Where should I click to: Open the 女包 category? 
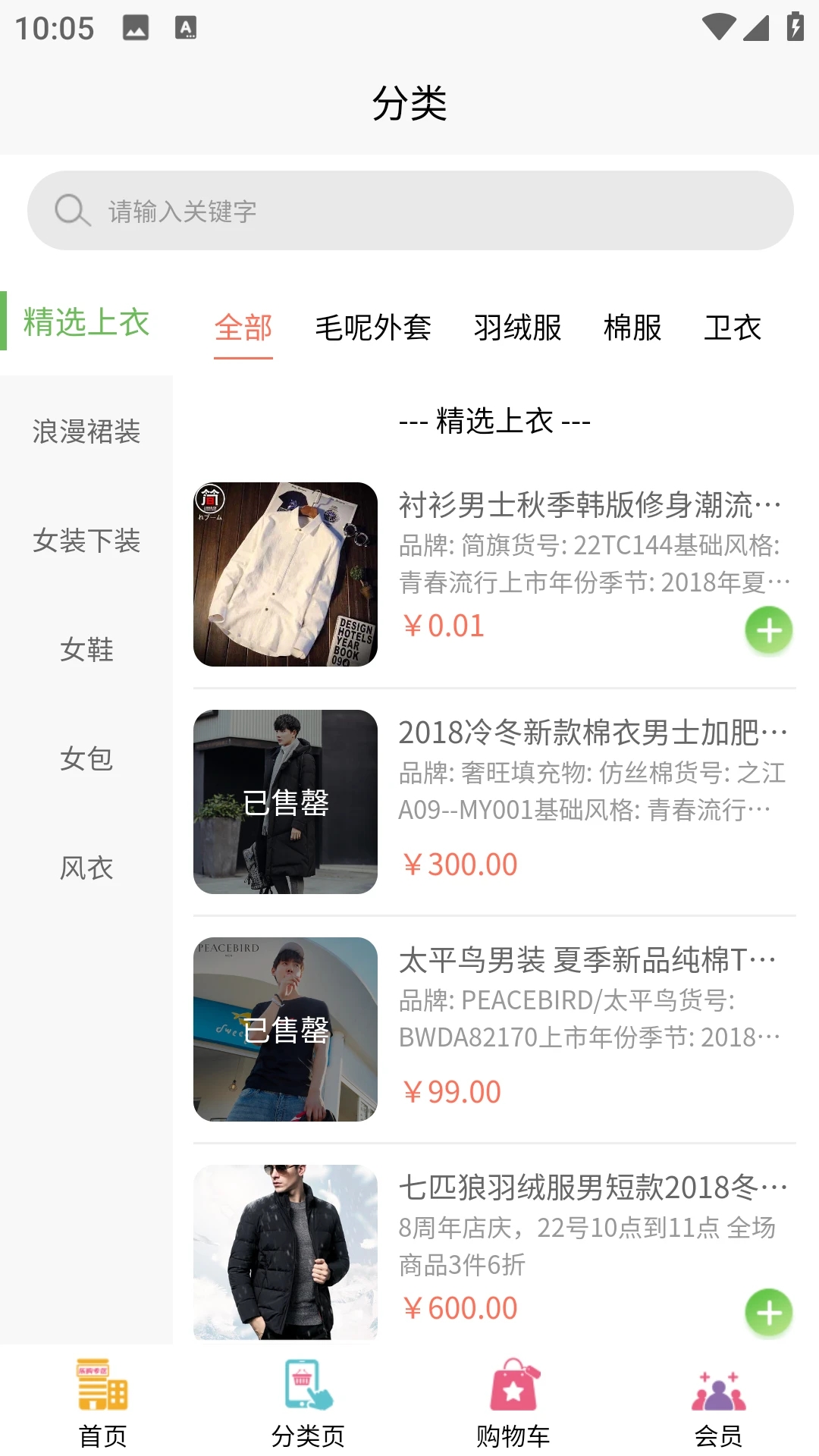[86, 760]
